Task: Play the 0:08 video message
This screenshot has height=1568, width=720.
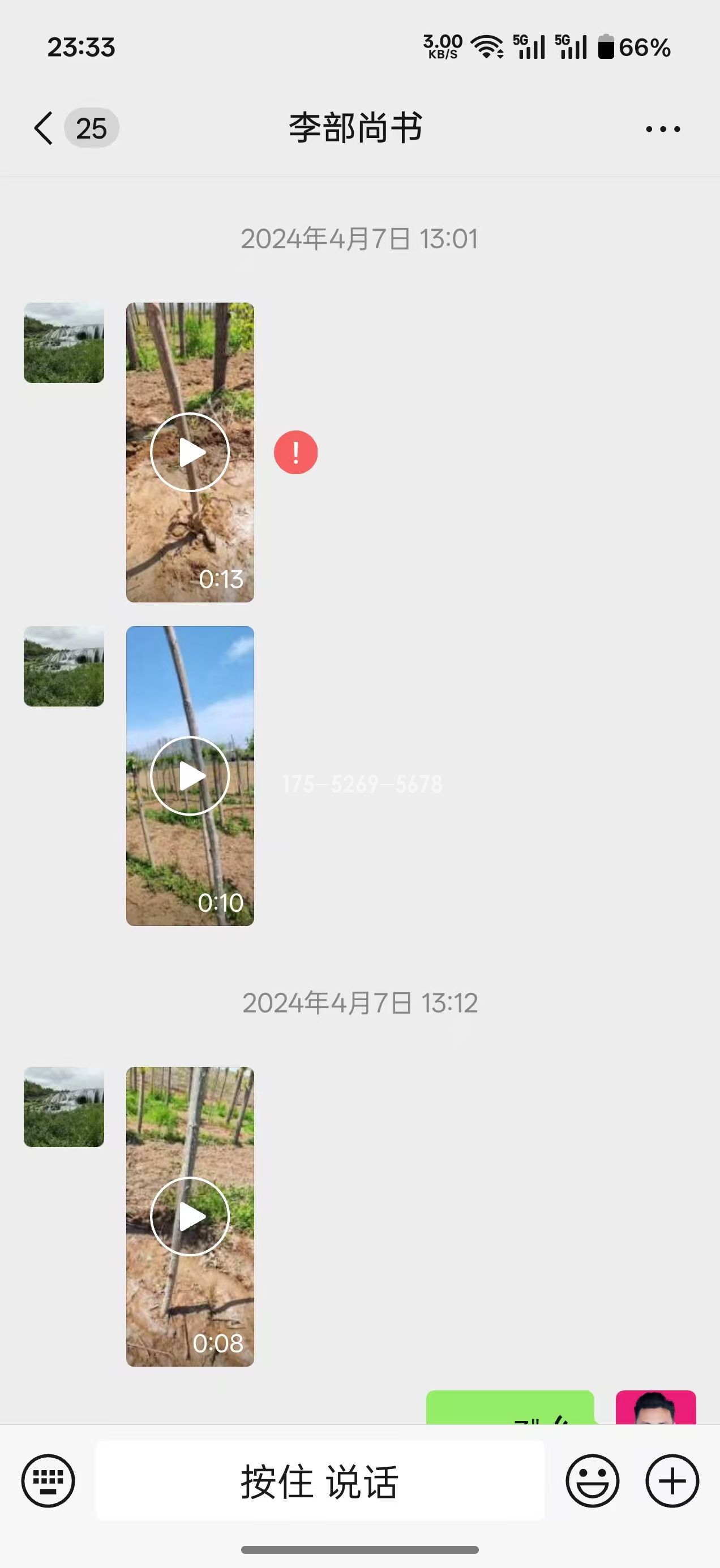Action: (x=190, y=1216)
